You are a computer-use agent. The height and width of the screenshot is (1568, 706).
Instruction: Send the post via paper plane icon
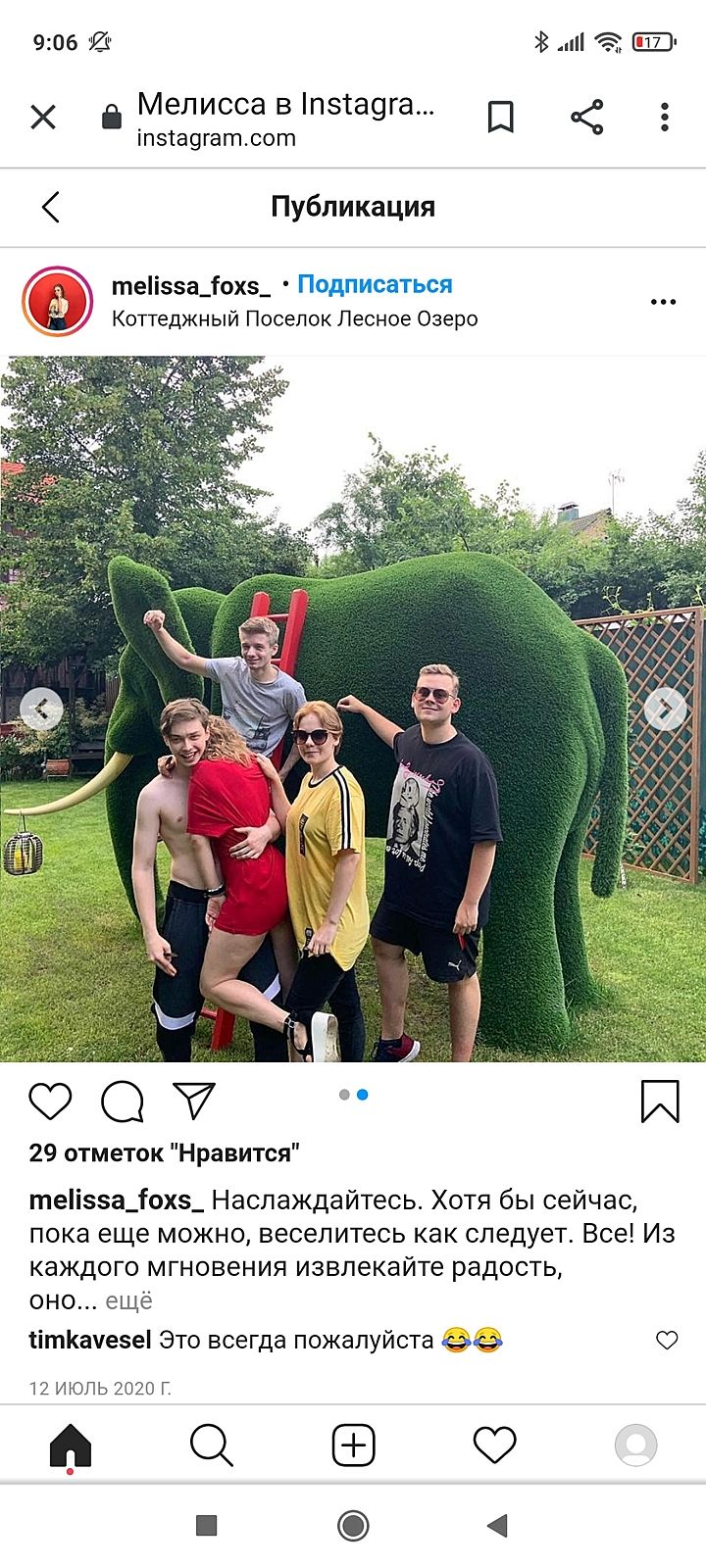[x=194, y=1101]
